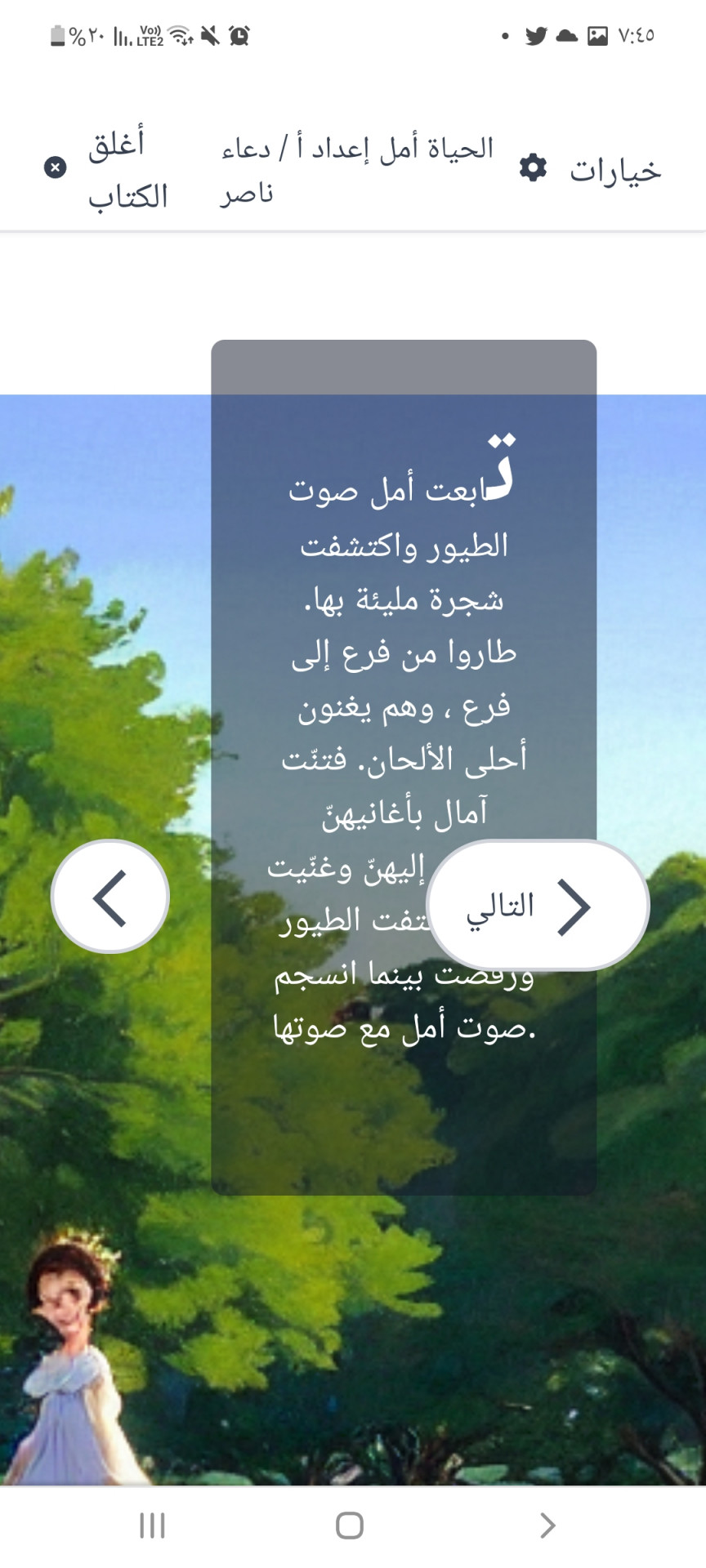706x1568 pixels.
Task: Open the system recent apps button
Action: [152, 1525]
